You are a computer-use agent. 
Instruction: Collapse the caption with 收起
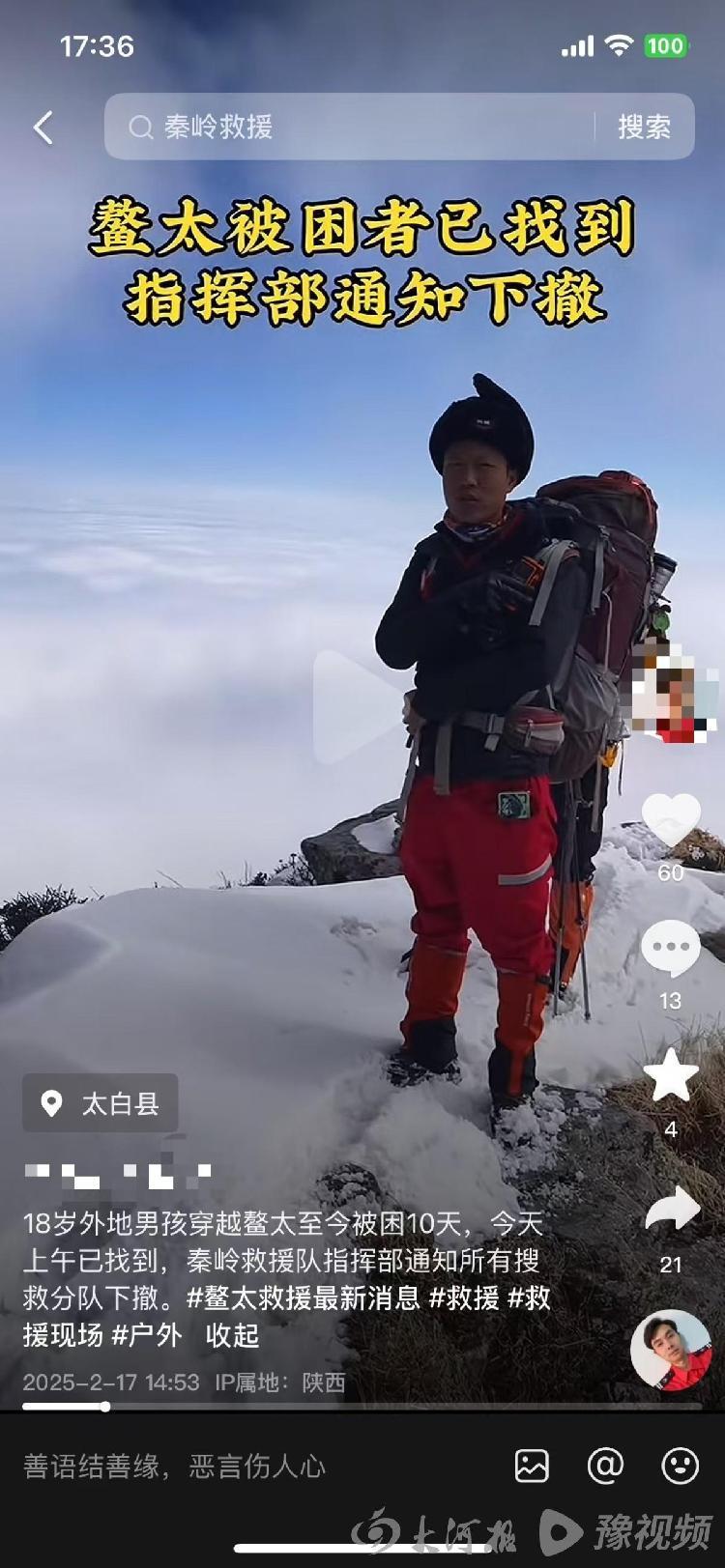pos(232,1335)
